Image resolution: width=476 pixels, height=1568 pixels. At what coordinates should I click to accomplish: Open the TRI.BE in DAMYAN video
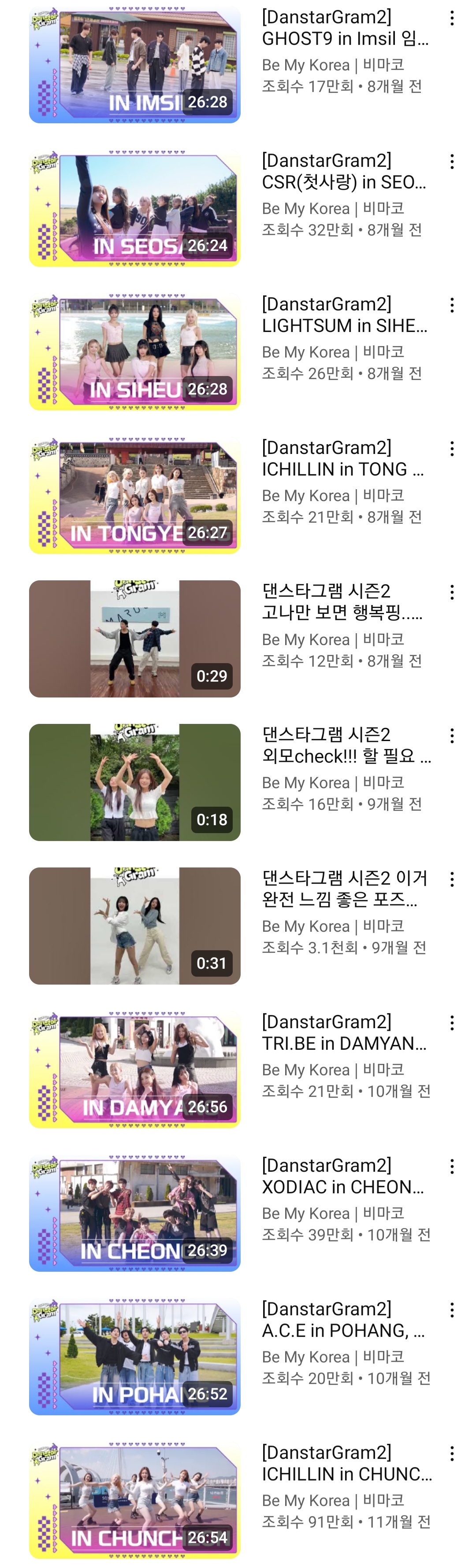click(x=135, y=1070)
